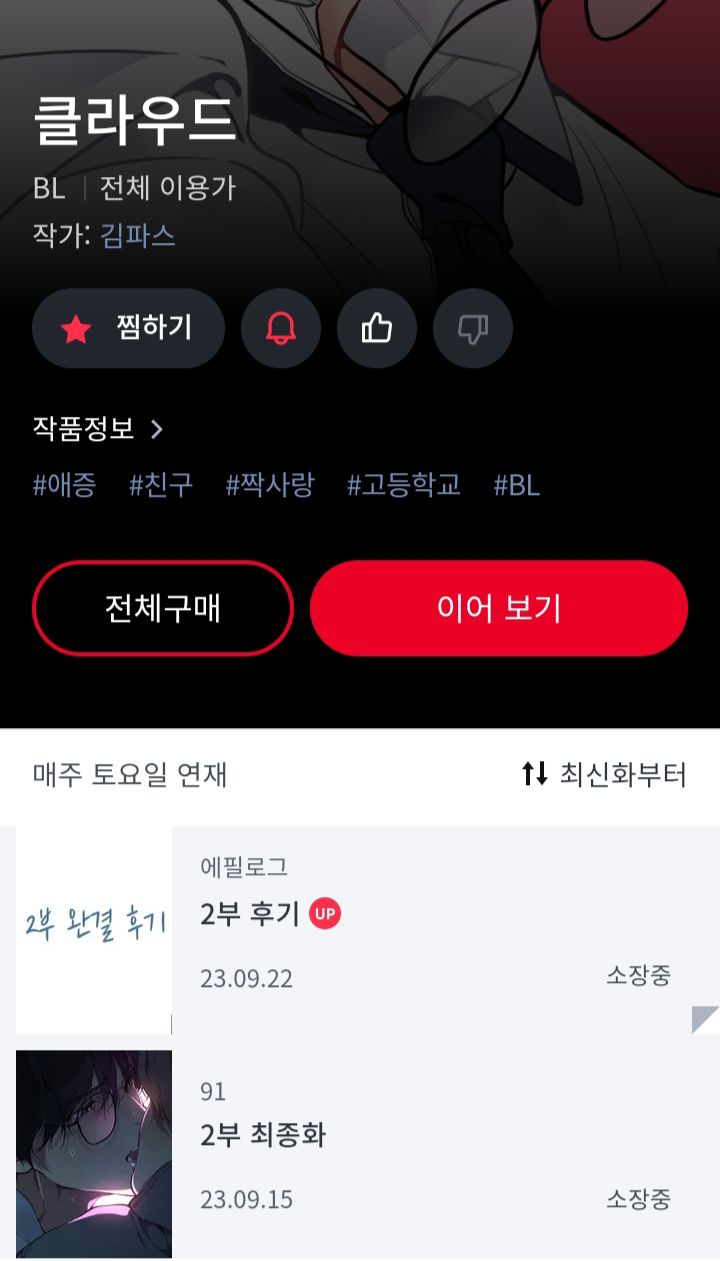Open the #짝사랑 tag
The width and height of the screenshot is (720, 1261).
pos(270,485)
